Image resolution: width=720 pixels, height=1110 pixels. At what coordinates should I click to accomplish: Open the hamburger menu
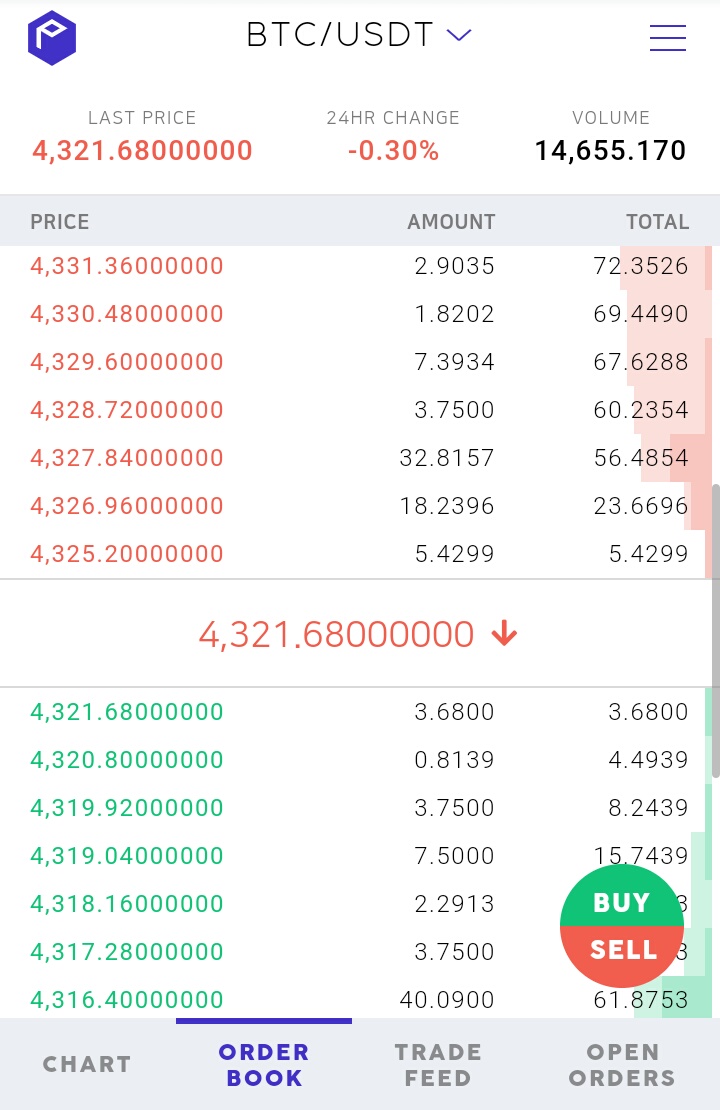pyautogui.click(x=667, y=37)
